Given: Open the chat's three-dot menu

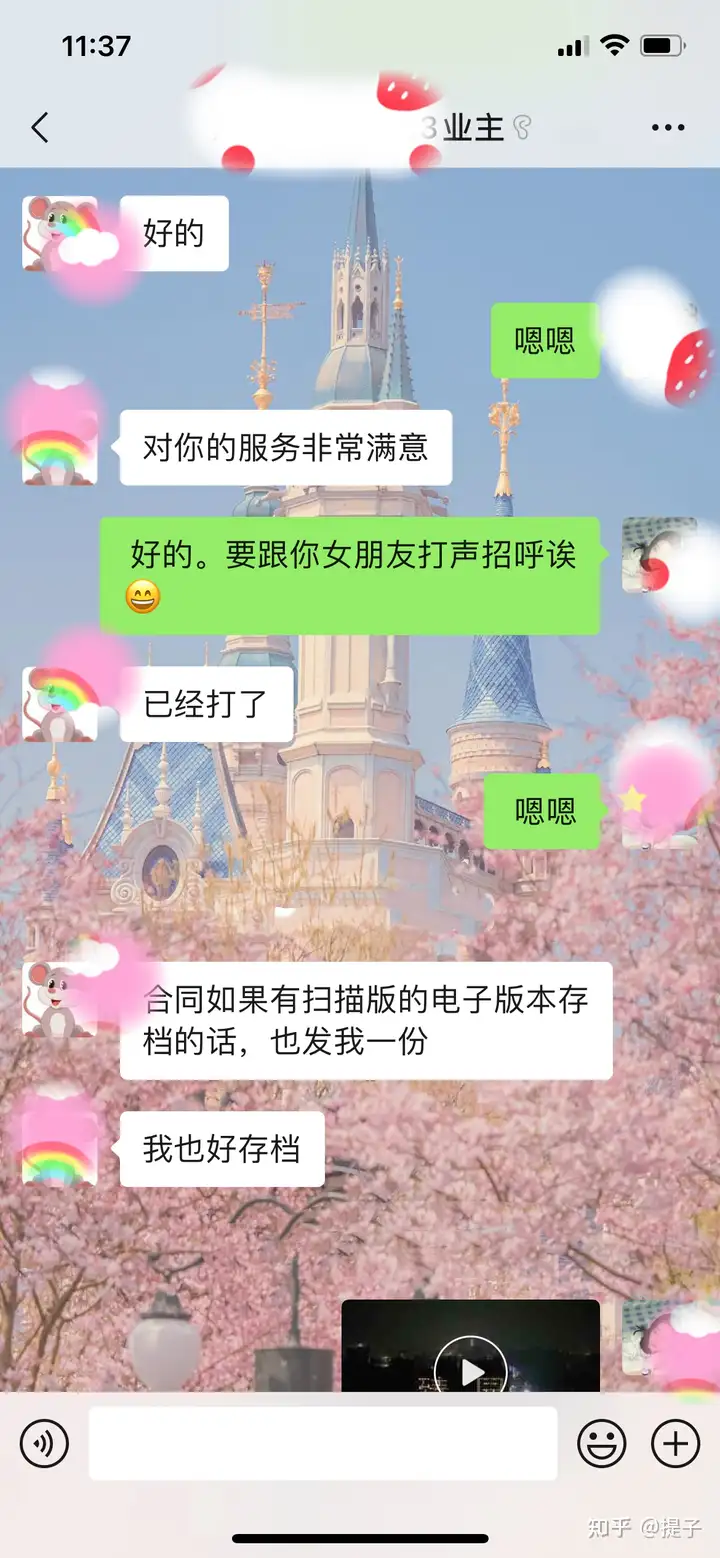Looking at the screenshot, I should pos(667,128).
